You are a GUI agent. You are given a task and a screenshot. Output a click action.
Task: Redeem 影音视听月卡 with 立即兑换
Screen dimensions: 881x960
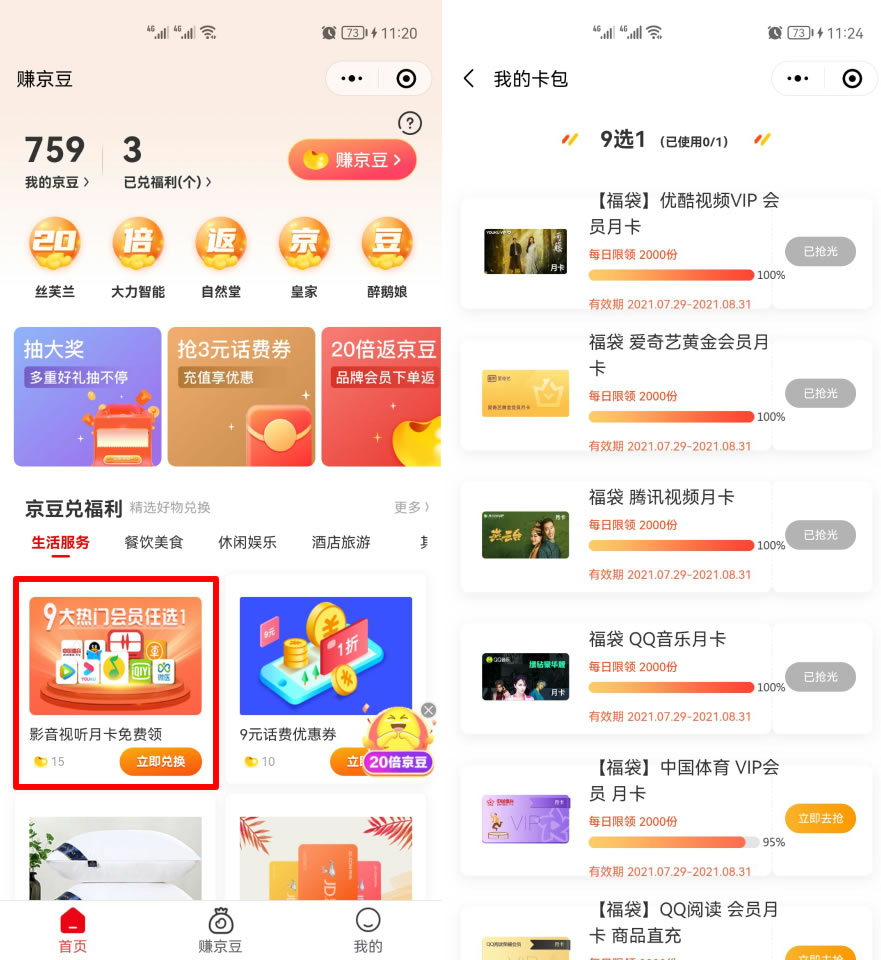pyautogui.click(x=160, y=762)
